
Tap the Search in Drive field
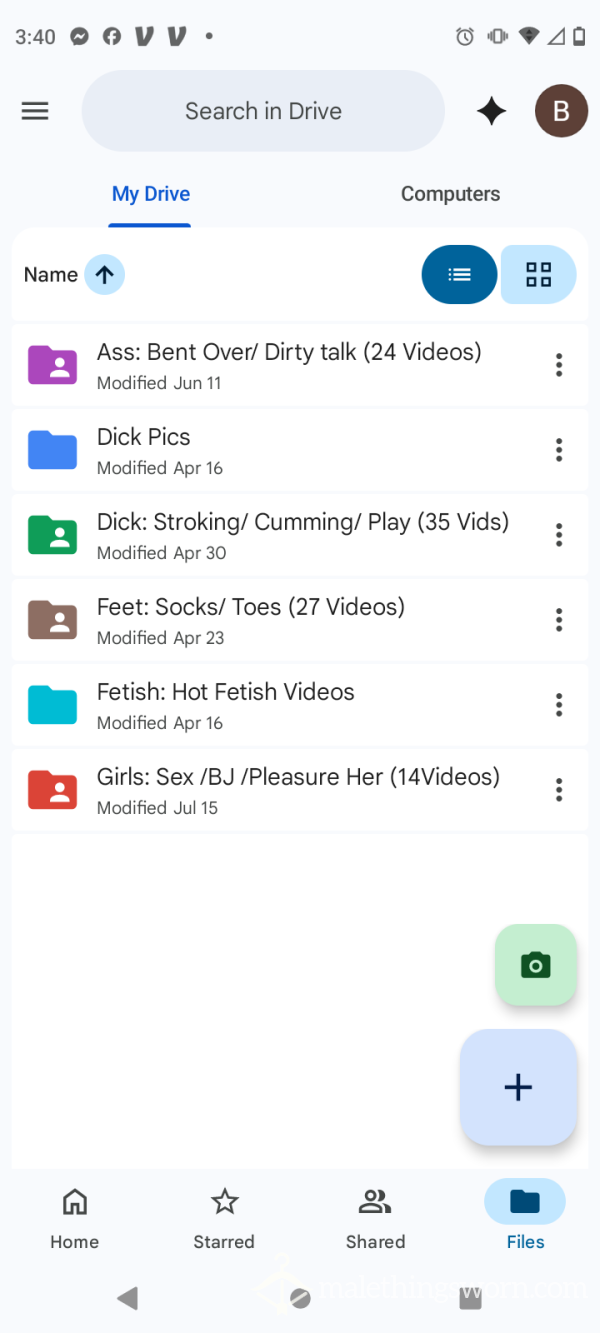[263, 111]
